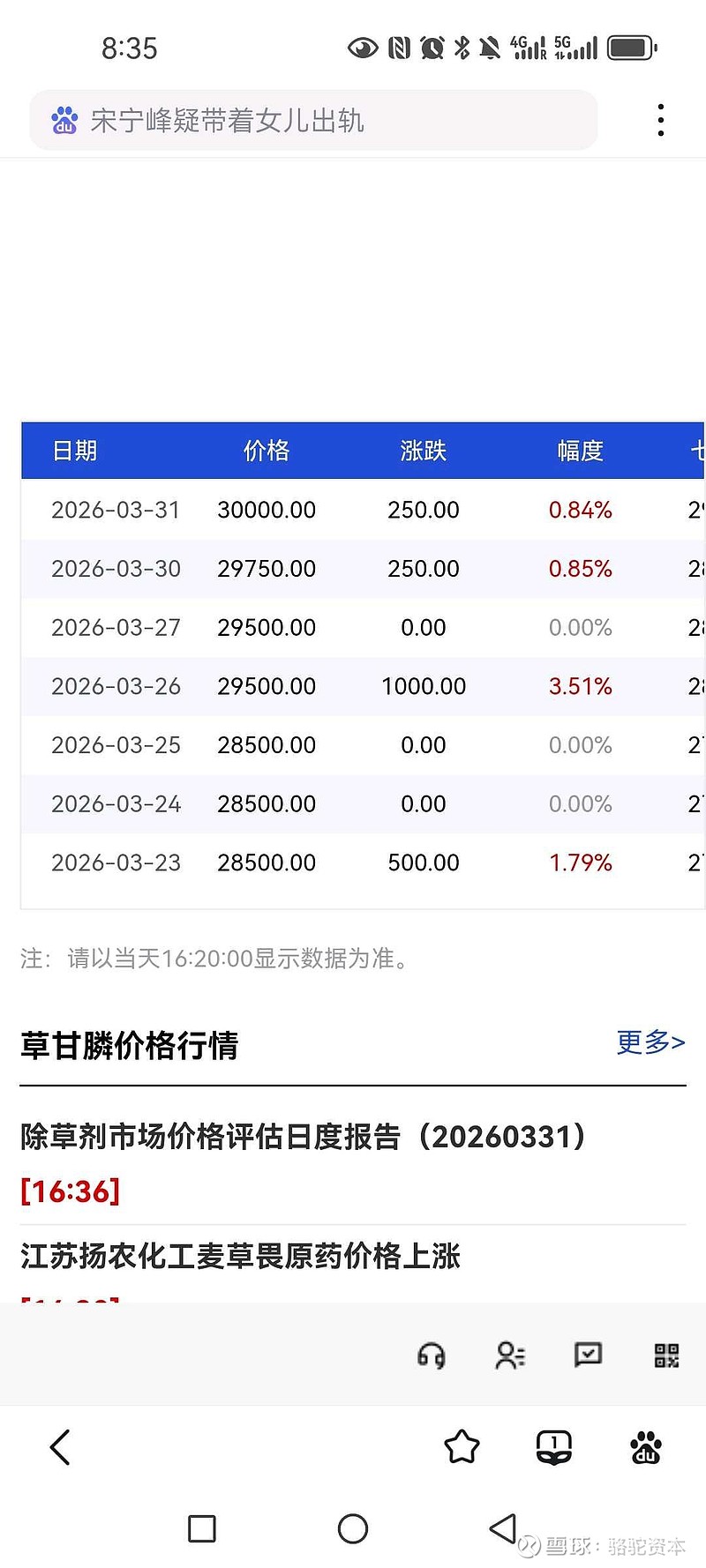Open the 更多> link for 草甘膦价格行情

(x=650, y=1042)
